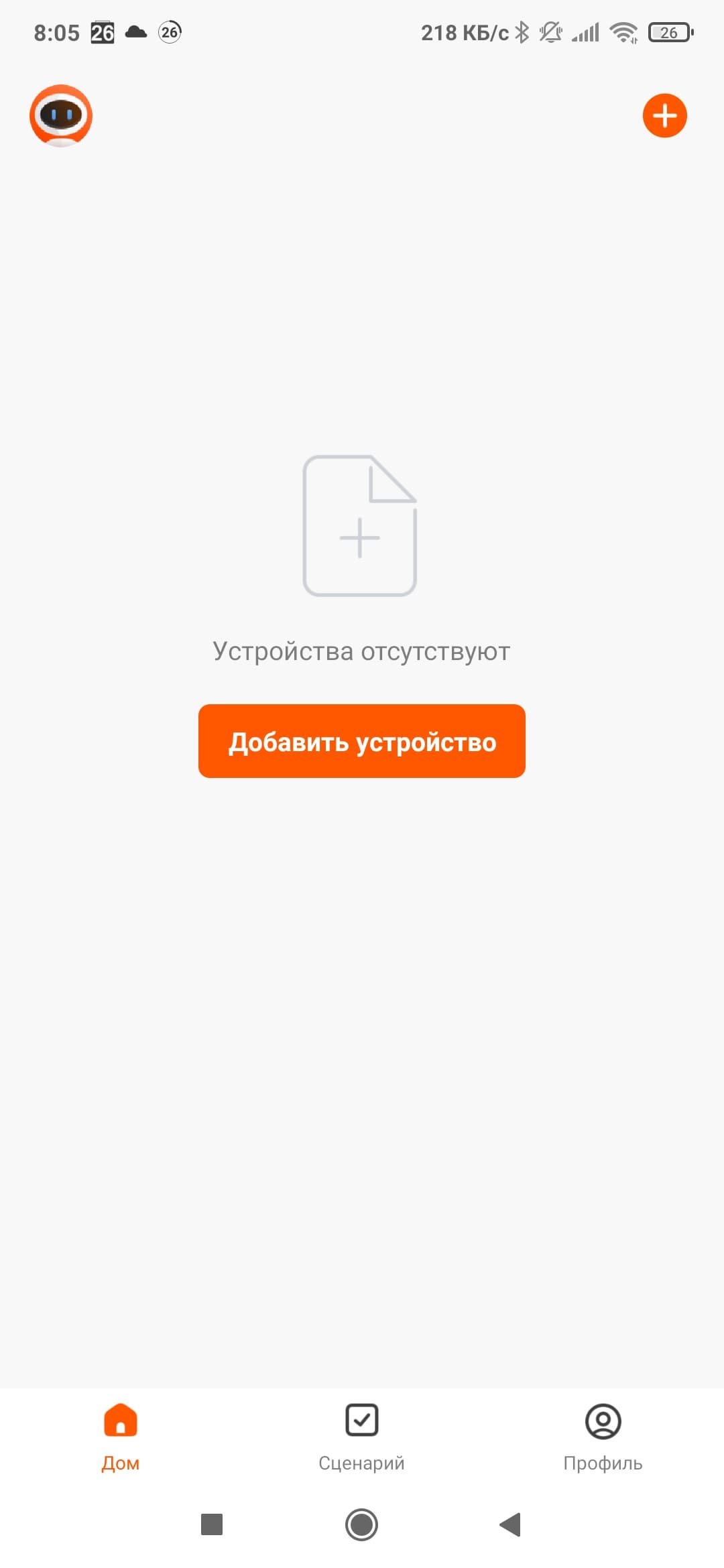Tap the Добавить устройство button

[x=361, y=741]
